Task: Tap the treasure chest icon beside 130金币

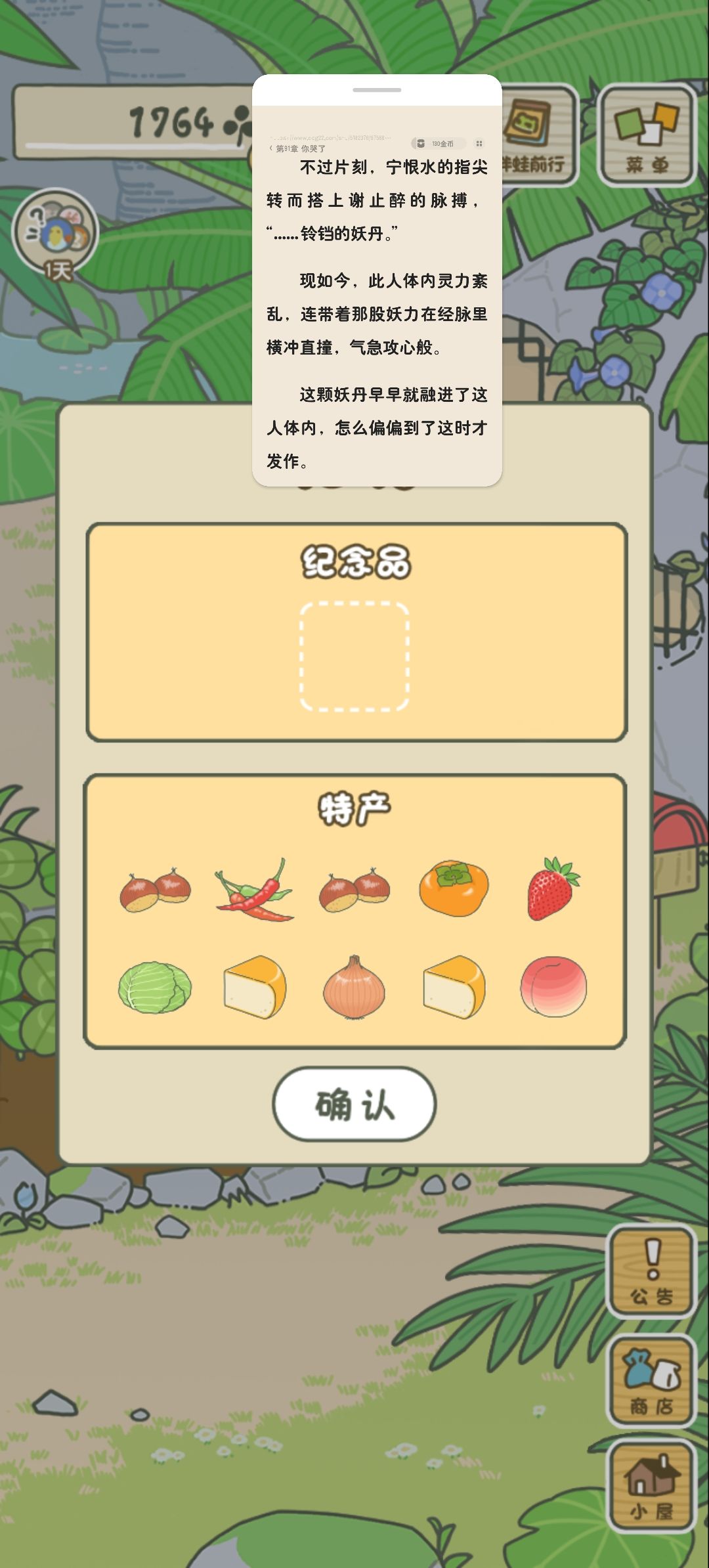Action: pos(420,142)
